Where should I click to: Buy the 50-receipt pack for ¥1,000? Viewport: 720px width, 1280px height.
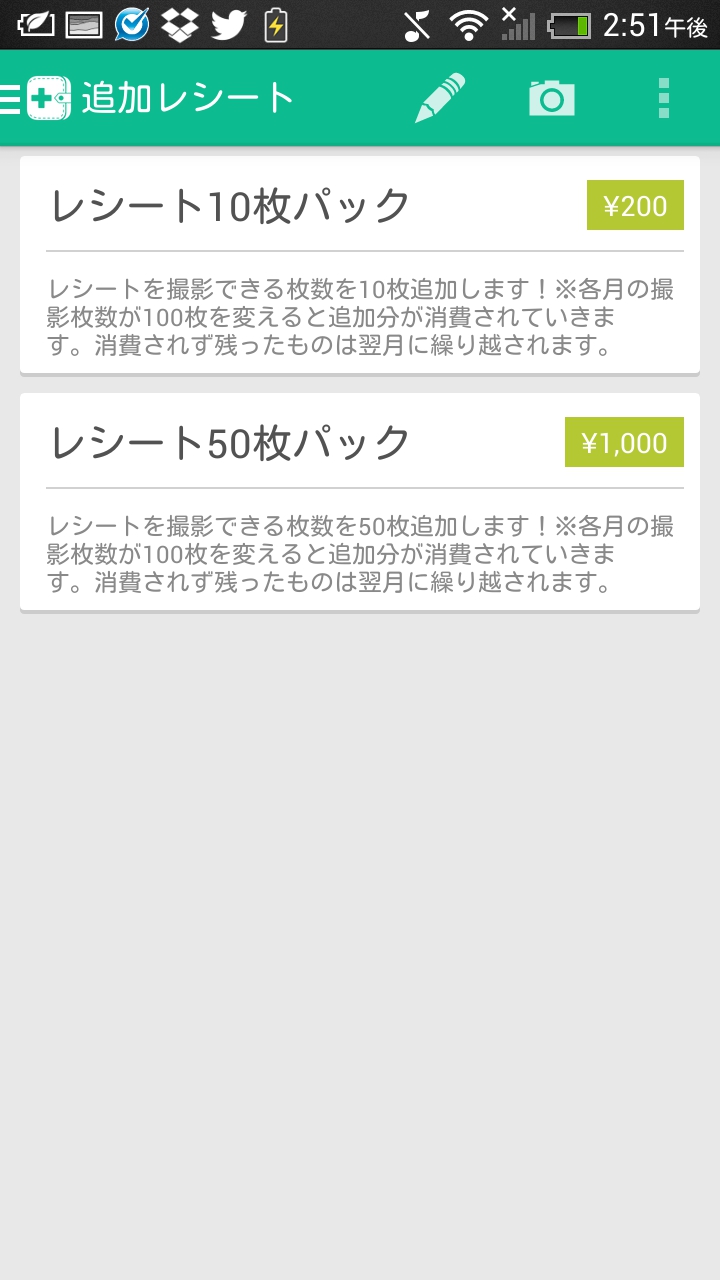[x=624, y=442]
